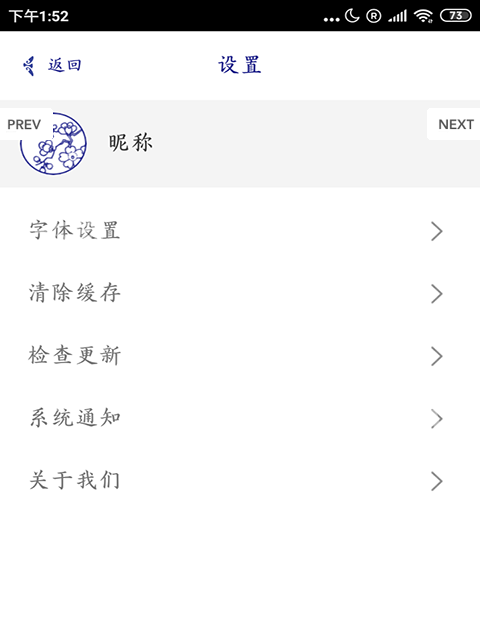Tap the 返回 back button
Viewport: 489px width, 638px height.
coord(52,66)
